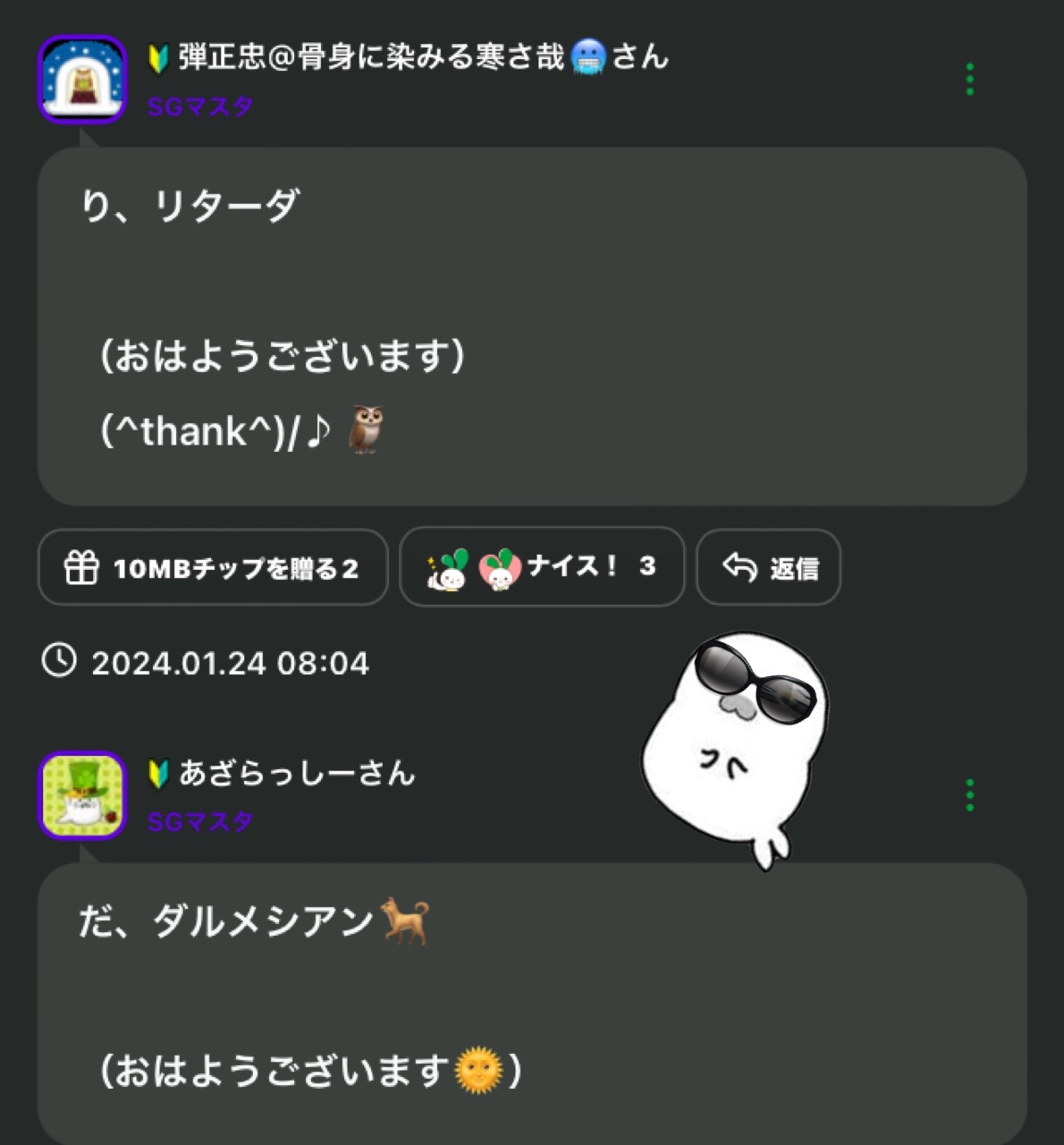Screen dimensions: 1064x1145
Task: Tap the ナイス! reaction button
Action: click(x=542, y=567)
